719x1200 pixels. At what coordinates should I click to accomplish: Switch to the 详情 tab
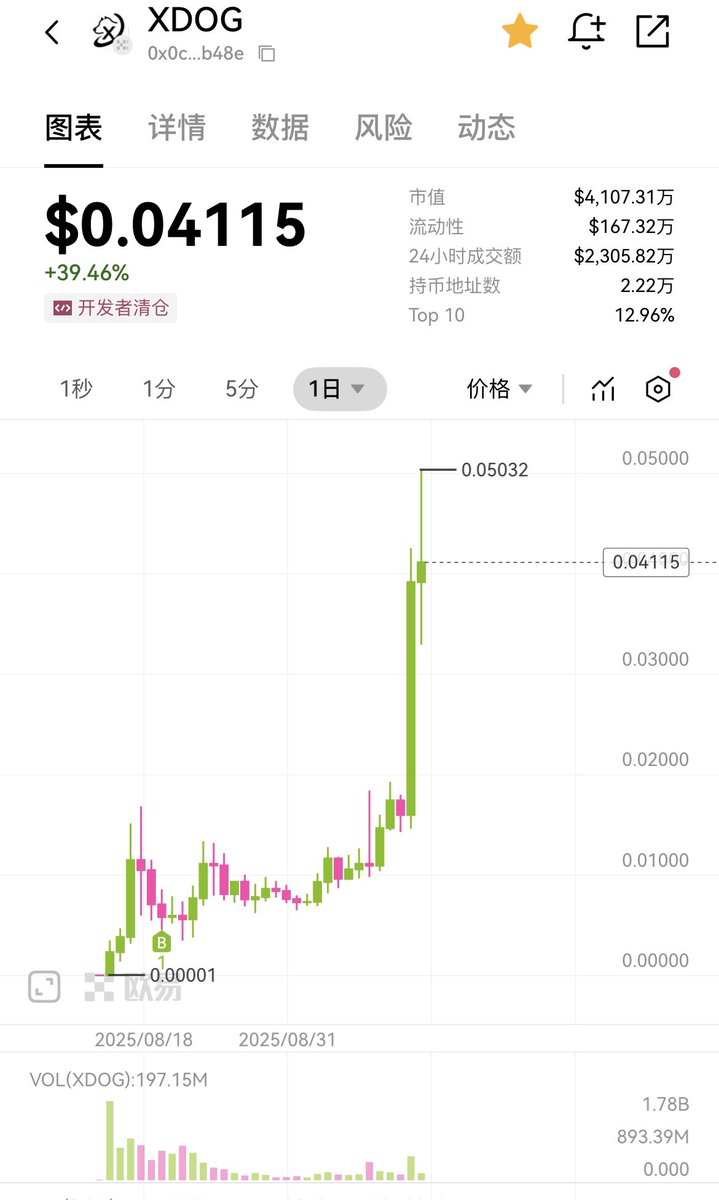click(177, 127)
